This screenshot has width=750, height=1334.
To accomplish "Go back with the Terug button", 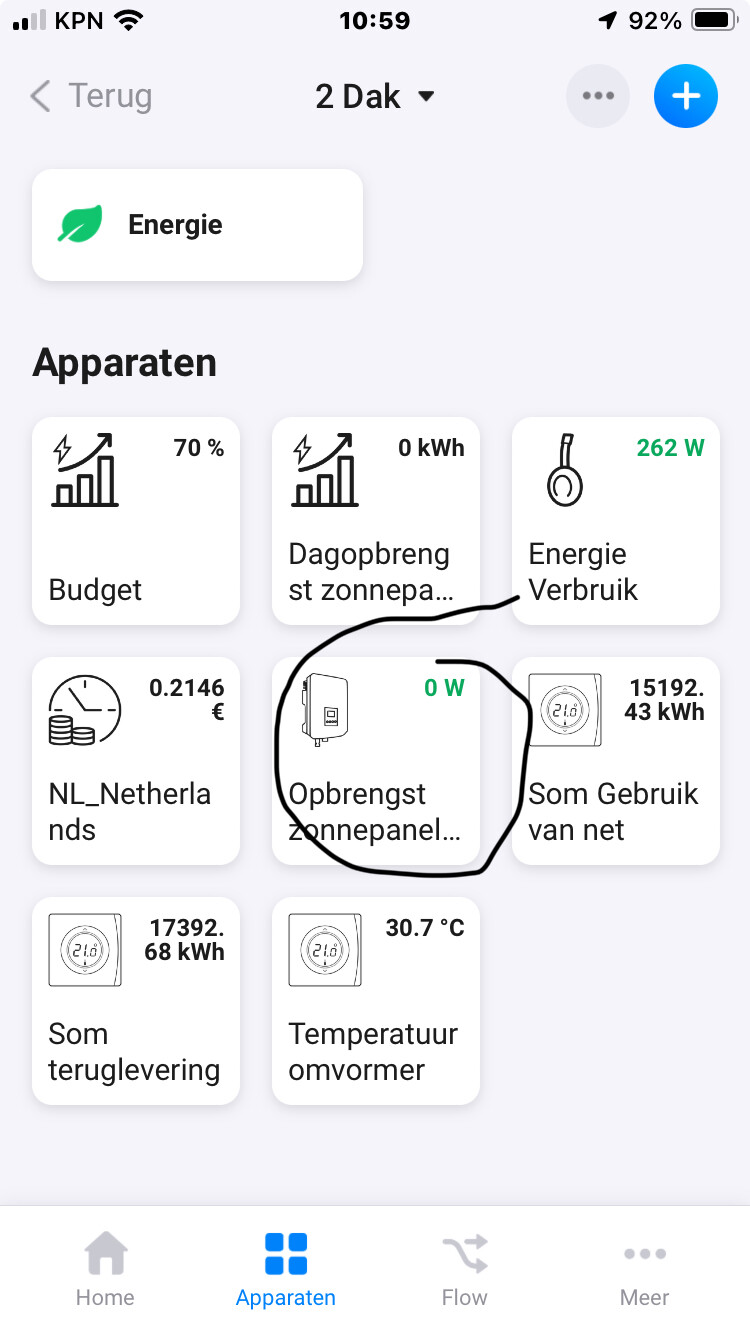I will pyautogui.click(x=91, y=96).
